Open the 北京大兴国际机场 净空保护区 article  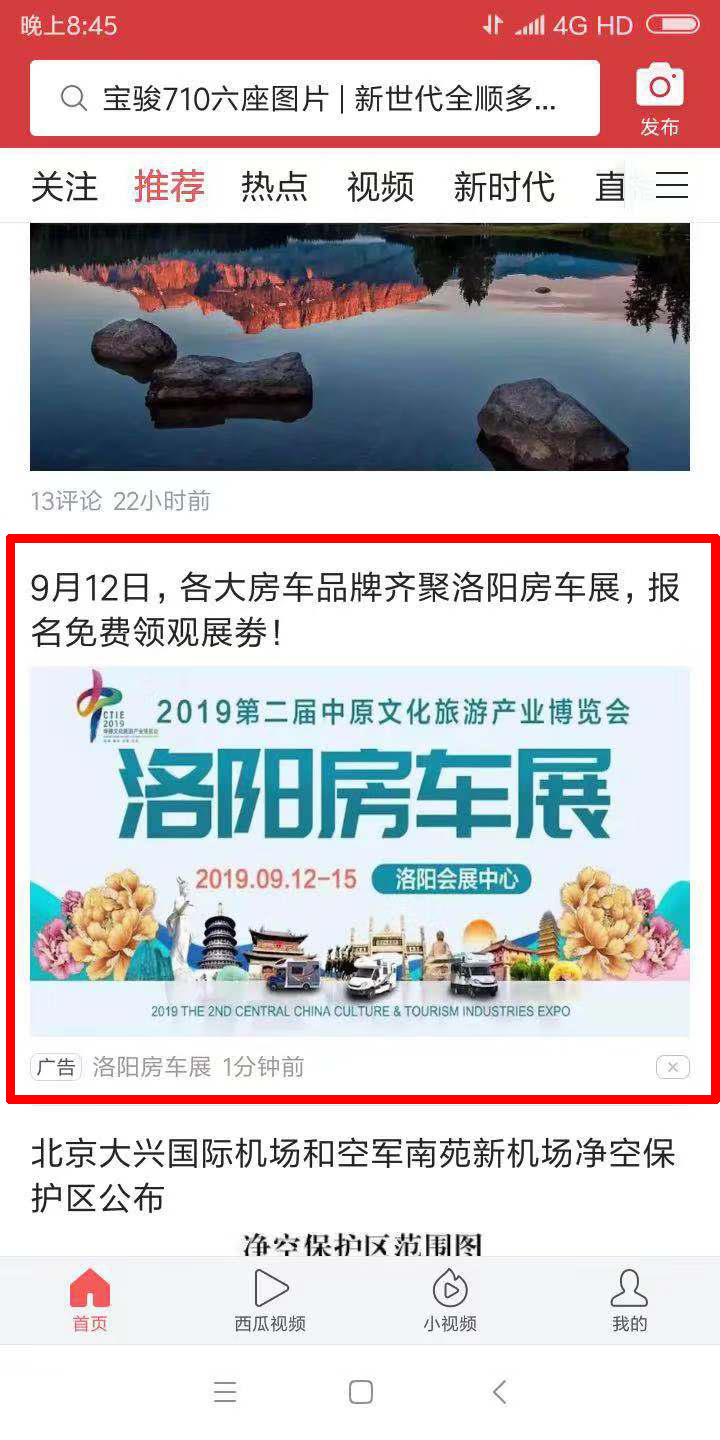click(353, 1175)
